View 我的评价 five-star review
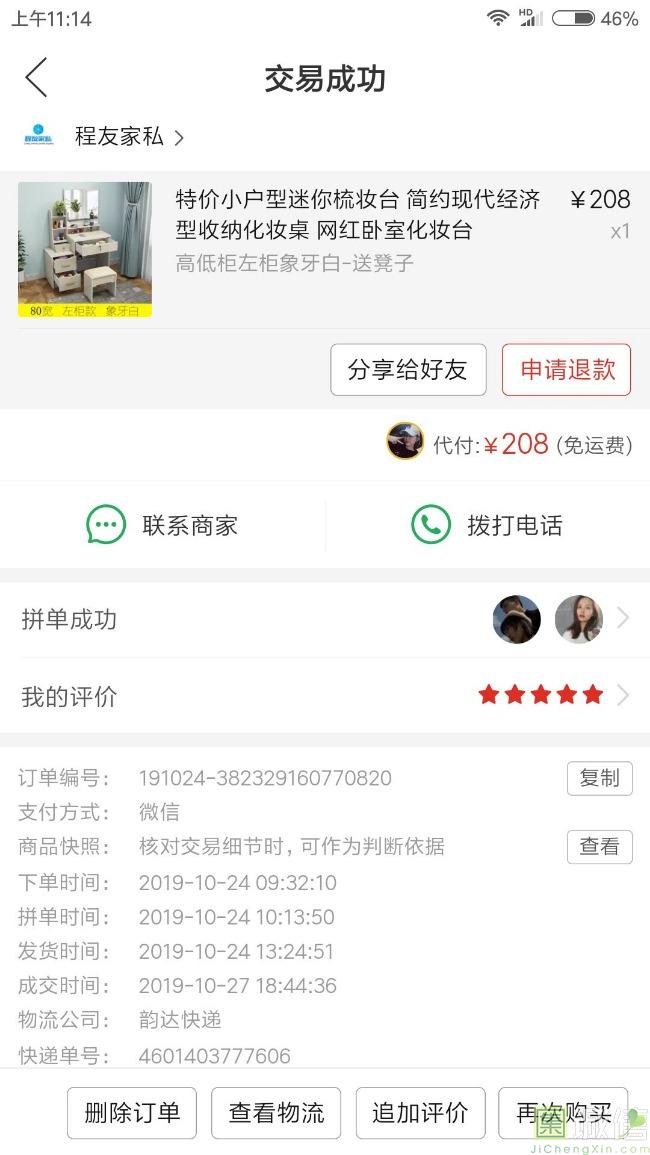 click(325, 696)
